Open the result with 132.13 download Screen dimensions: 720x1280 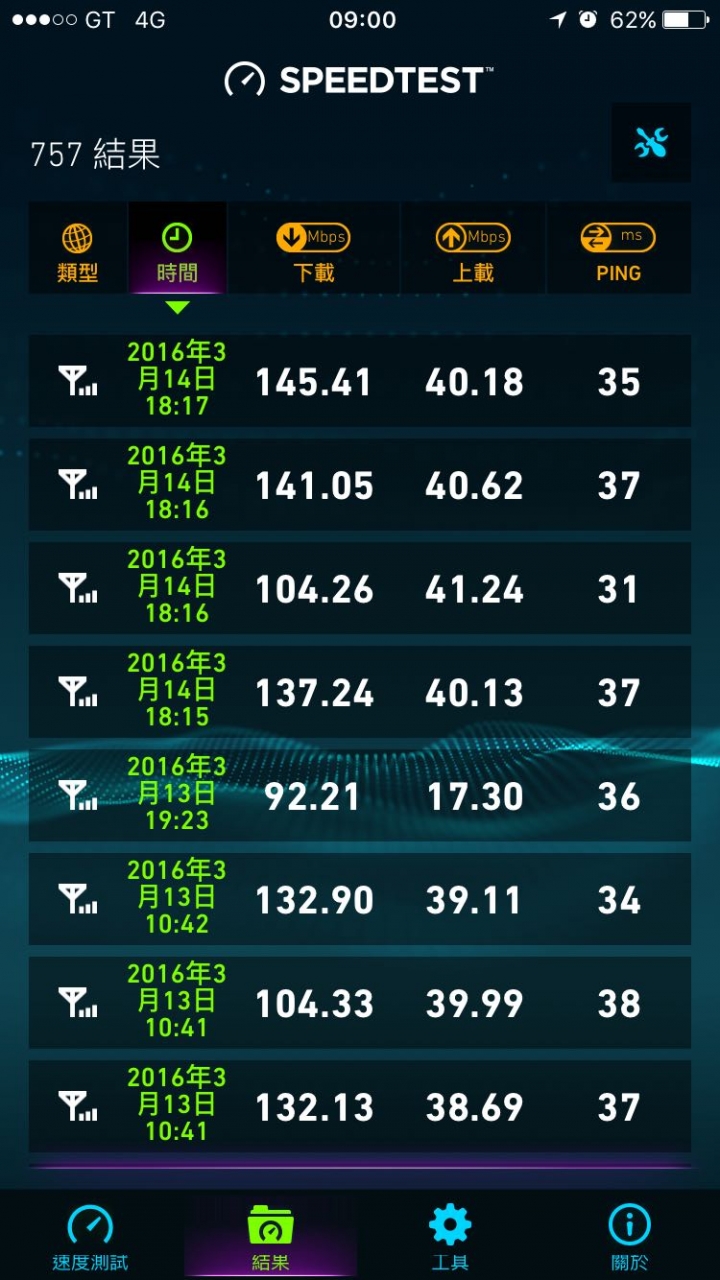point(359,1107)
